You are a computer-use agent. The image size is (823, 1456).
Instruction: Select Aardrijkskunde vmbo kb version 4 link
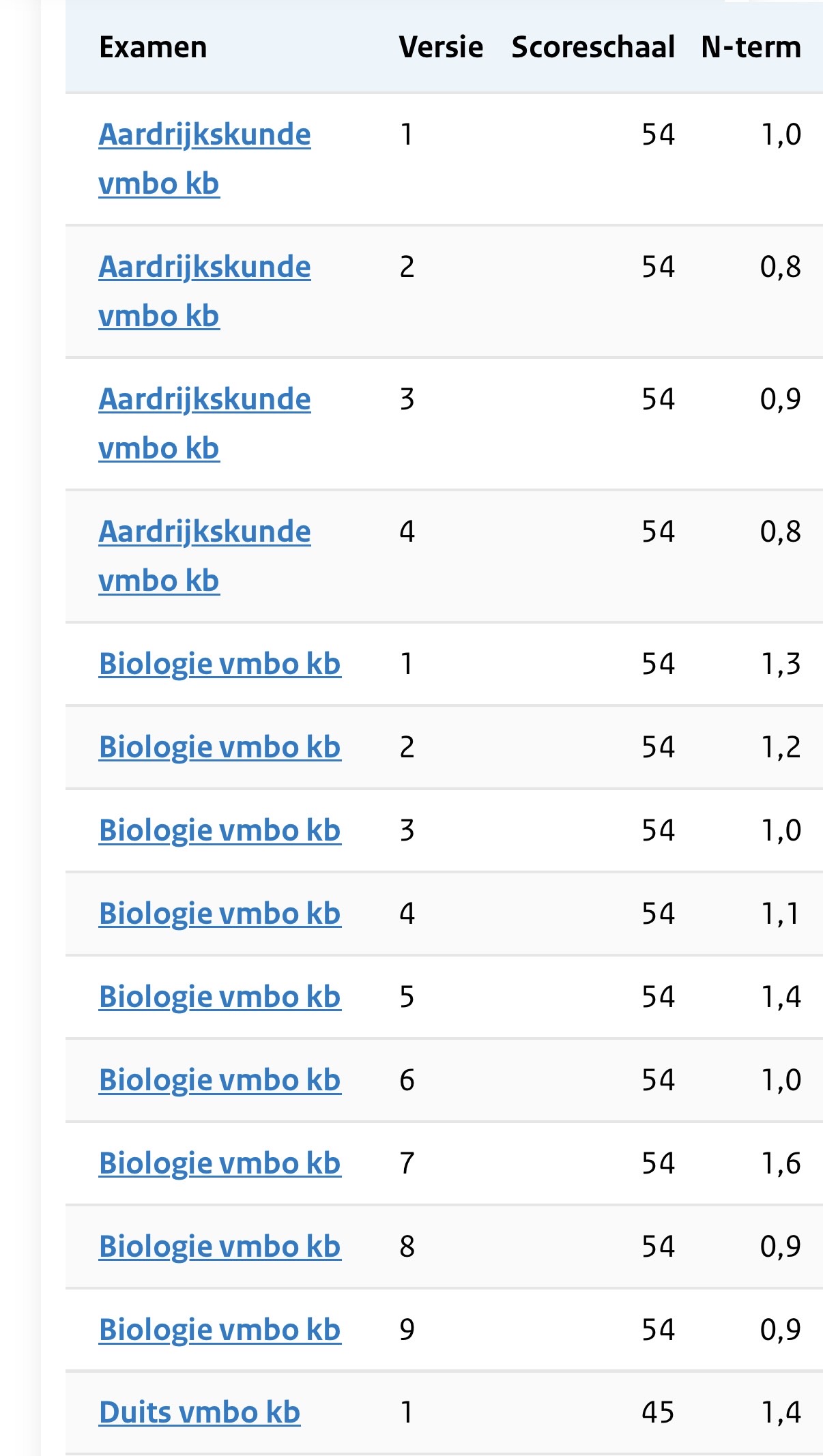(204, 532)
